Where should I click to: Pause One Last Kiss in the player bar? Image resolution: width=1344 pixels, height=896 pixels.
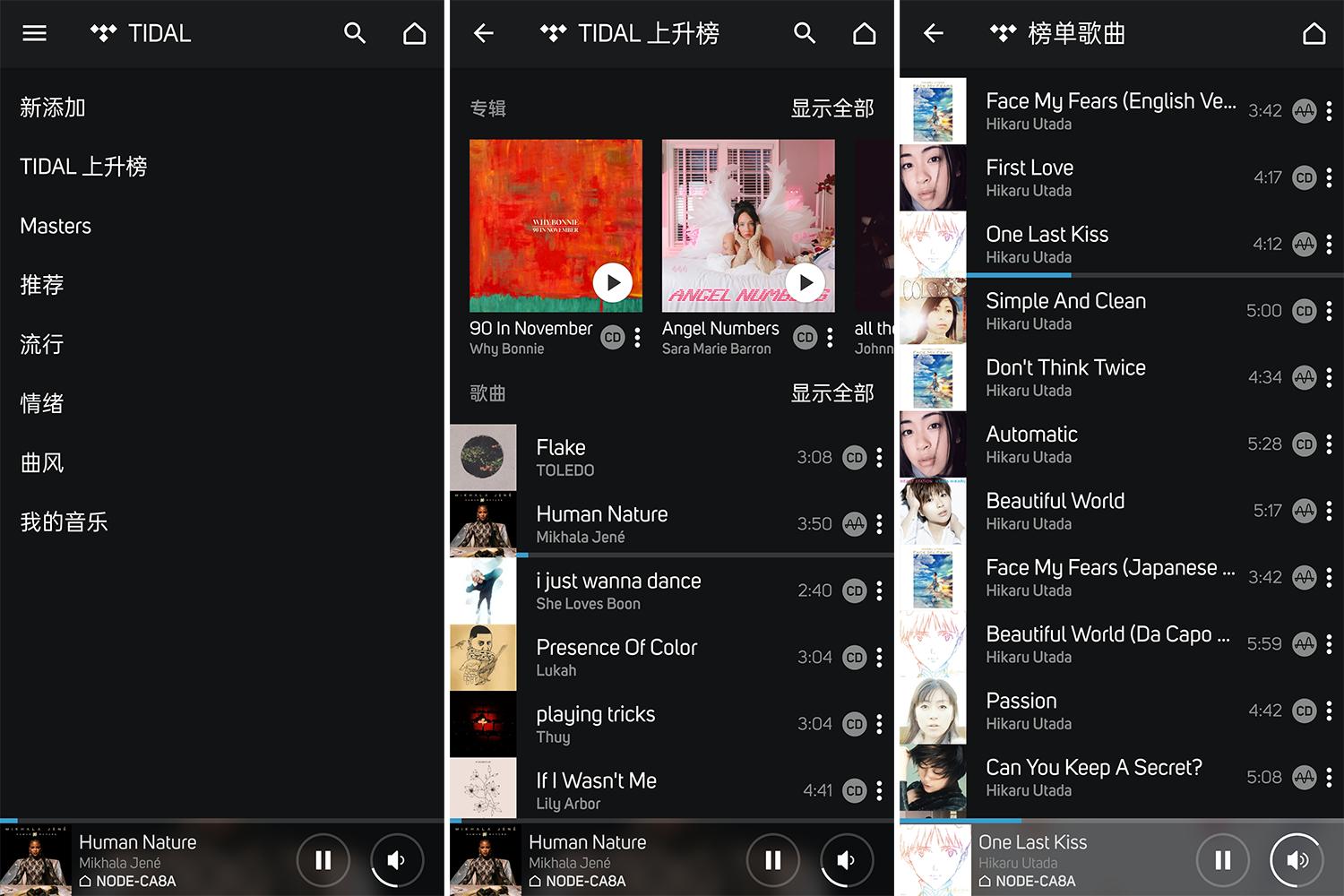[x=1222, y=860]
